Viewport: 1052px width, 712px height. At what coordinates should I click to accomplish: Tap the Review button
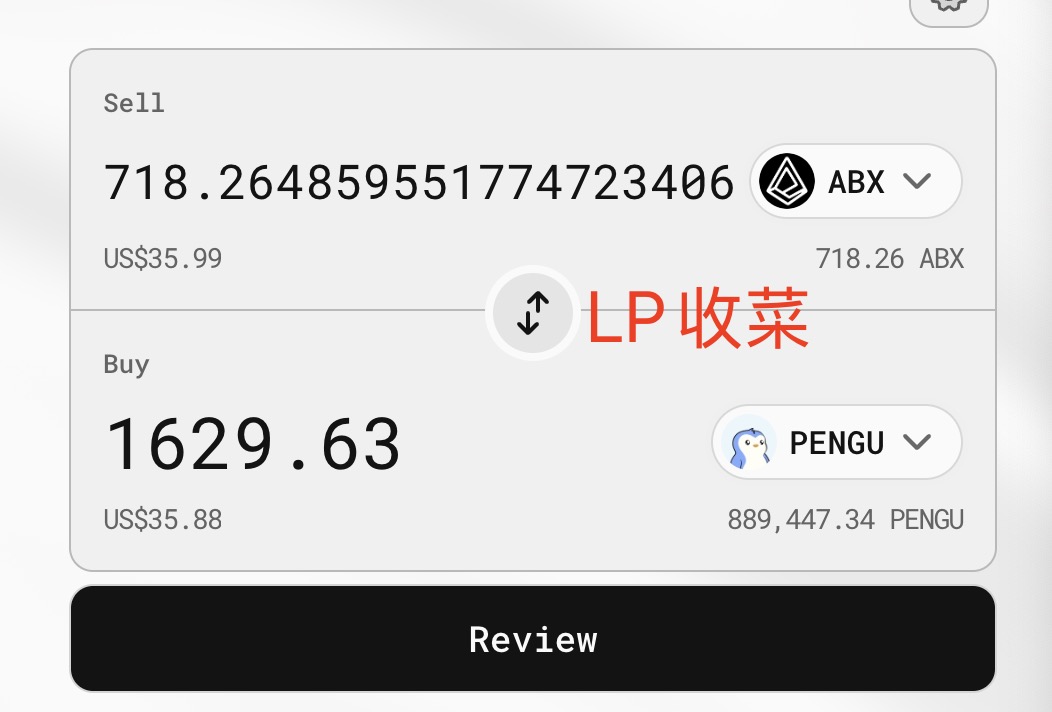tap(533, 639)
